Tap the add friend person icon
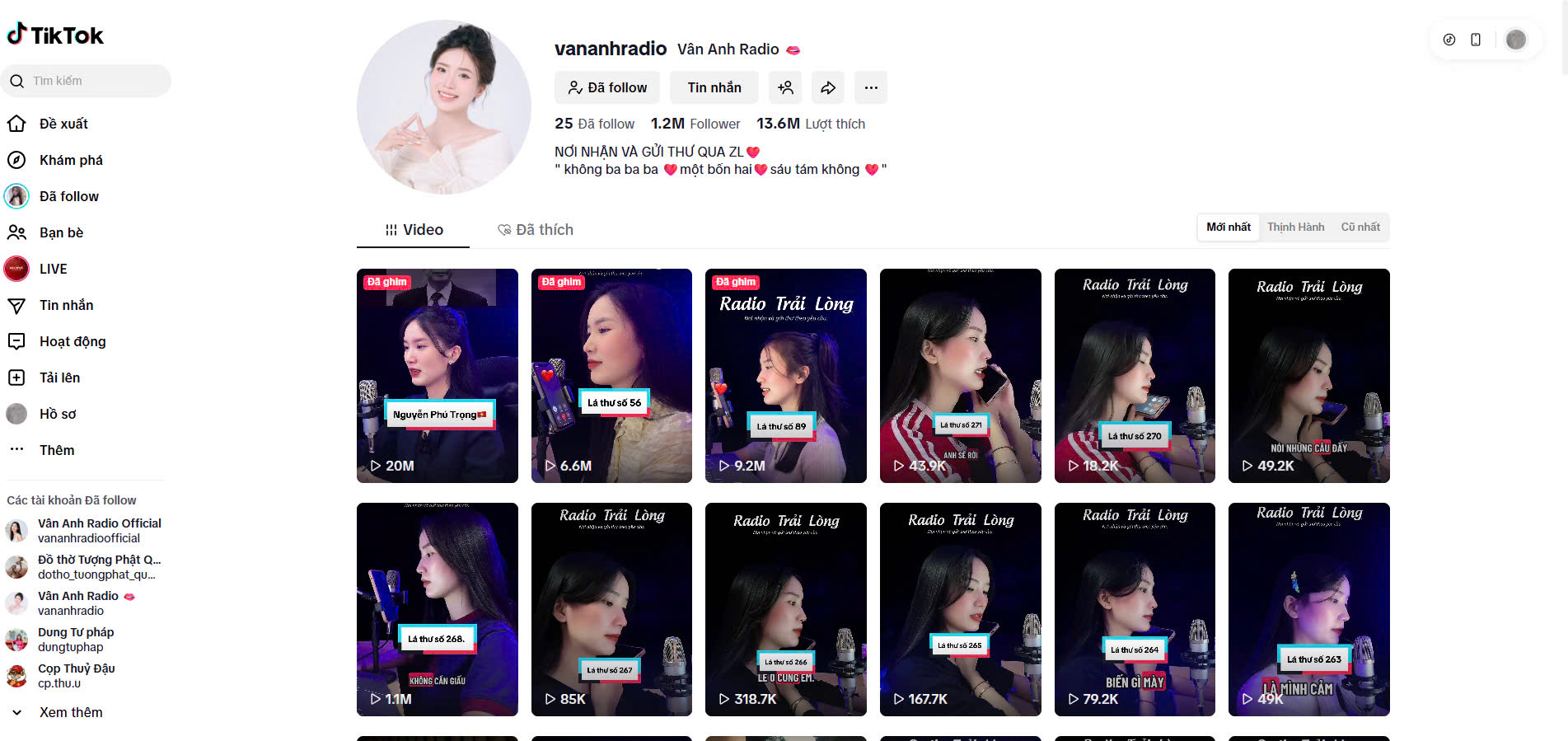Image resolution: width=1568 pixels, height=741 pixels. pyautogui.click(x=785, y=87)
